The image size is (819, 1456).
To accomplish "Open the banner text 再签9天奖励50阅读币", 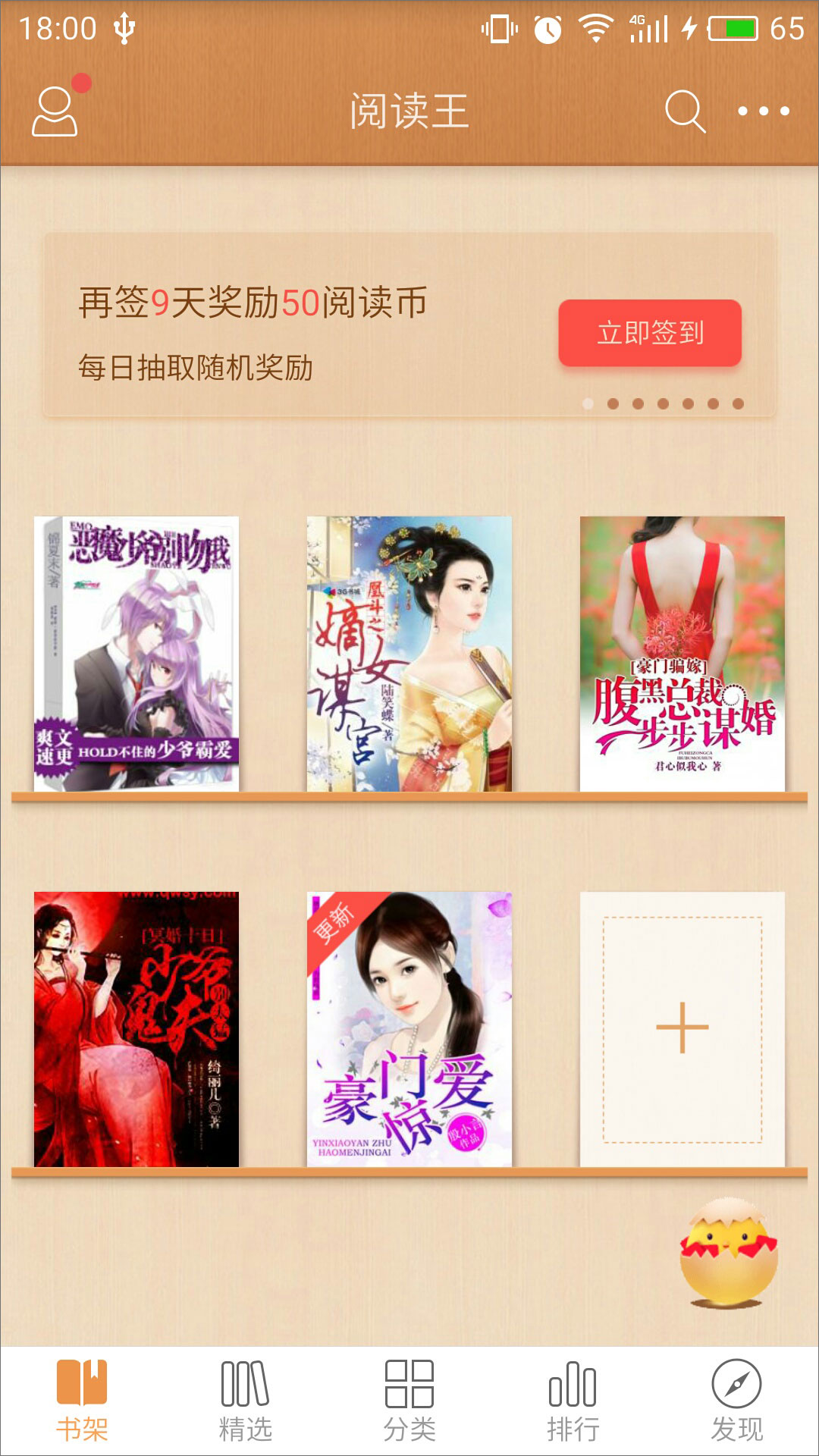I will [x=250, y=302].
